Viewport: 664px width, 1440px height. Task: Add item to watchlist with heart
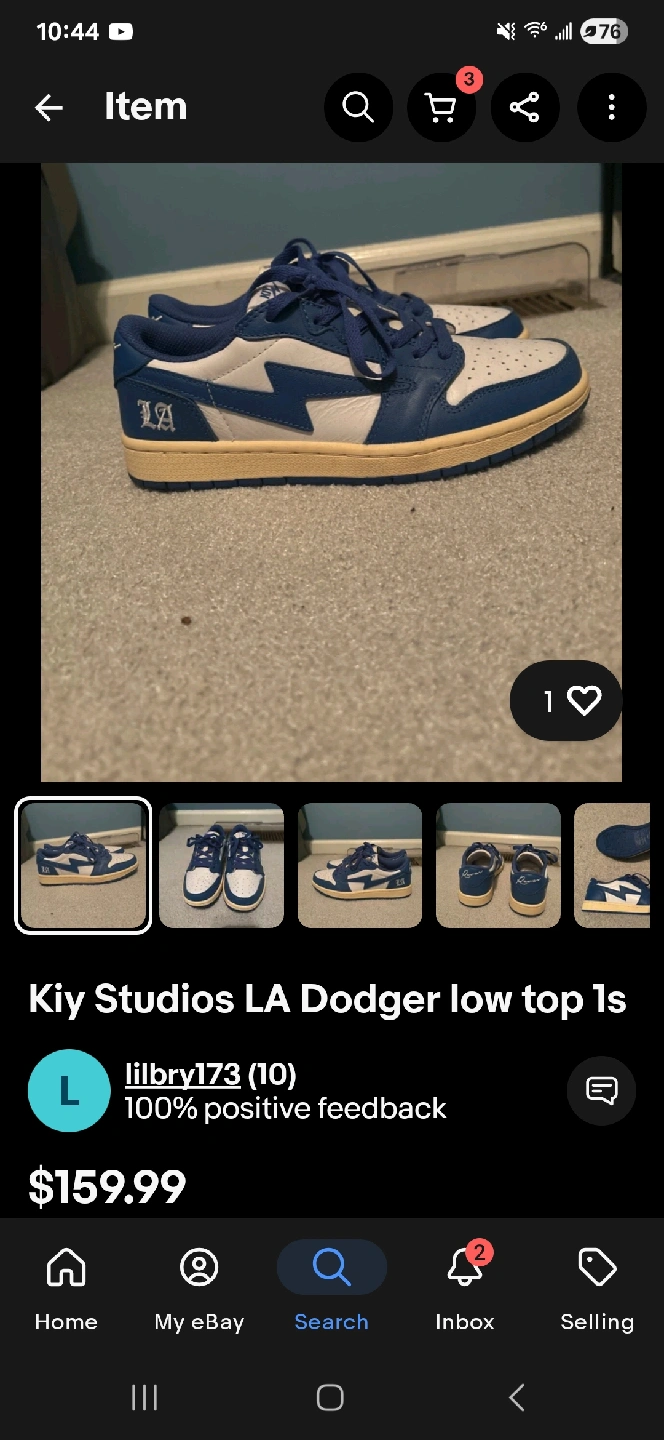tap(566, 701)
